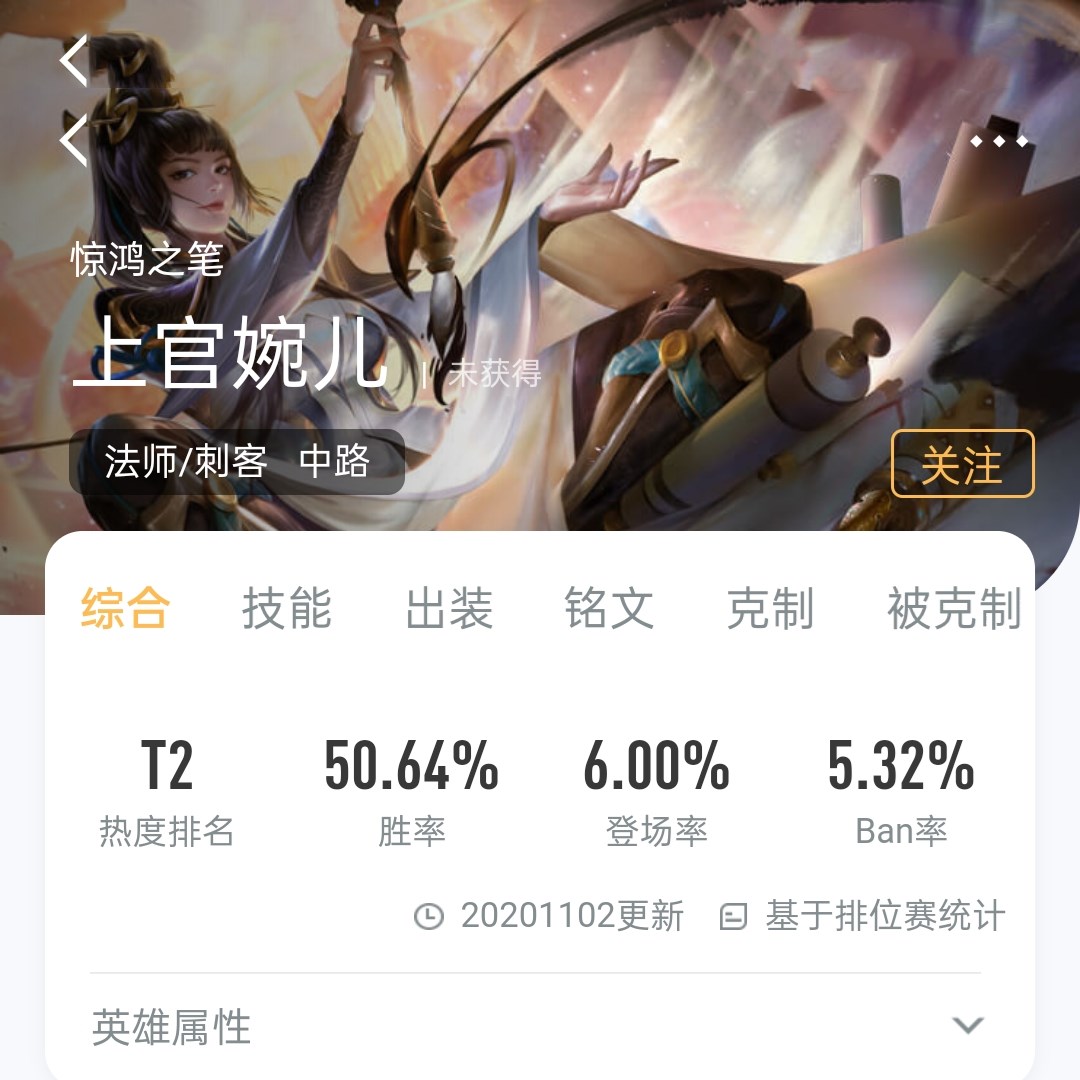Select the 铭文 tab

coord(609,609)
